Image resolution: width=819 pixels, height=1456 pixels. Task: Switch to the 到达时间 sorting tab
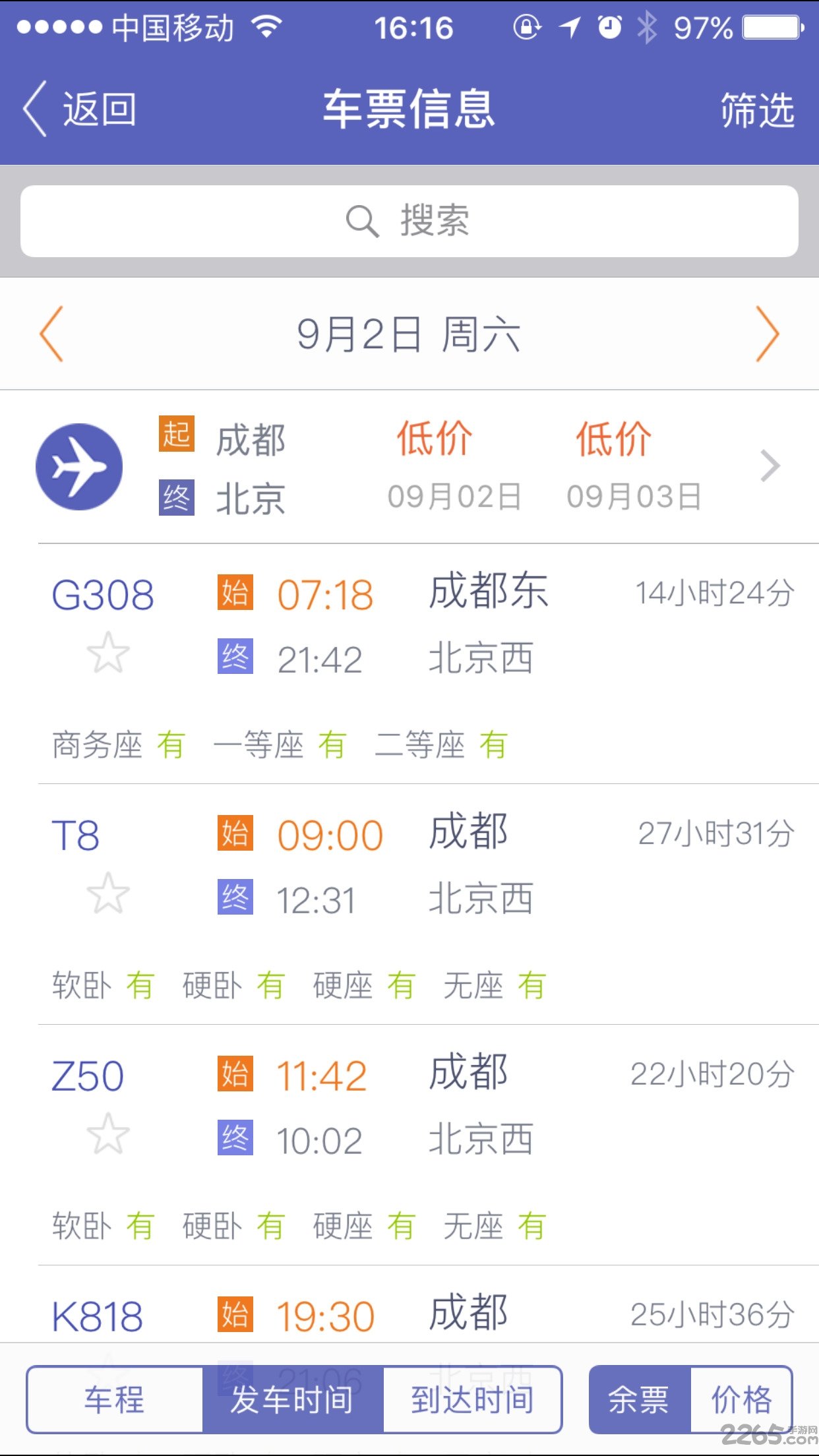point(472,1398)
